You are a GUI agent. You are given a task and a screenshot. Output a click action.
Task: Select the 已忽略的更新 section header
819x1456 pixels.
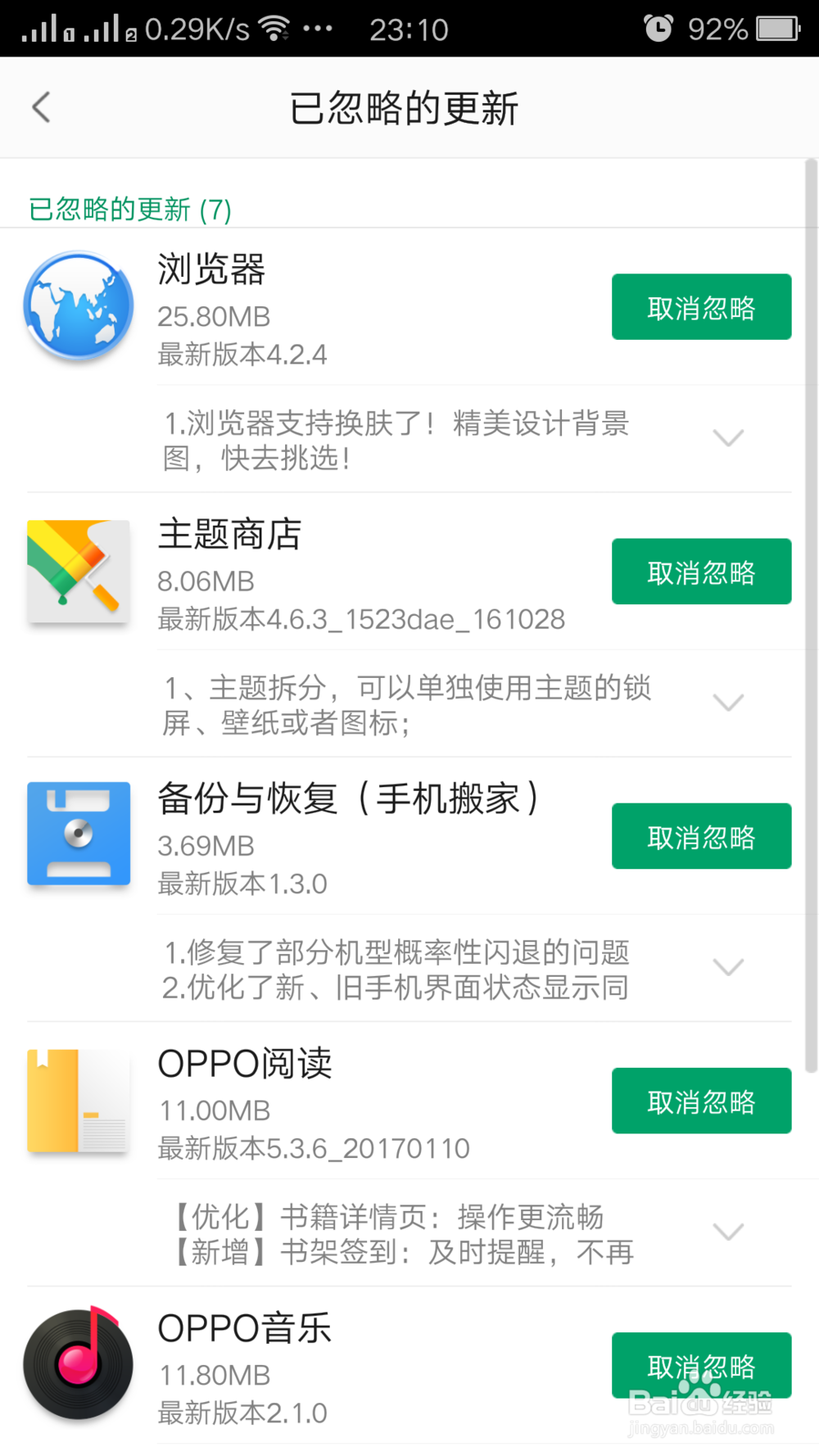tap(129, 210)
